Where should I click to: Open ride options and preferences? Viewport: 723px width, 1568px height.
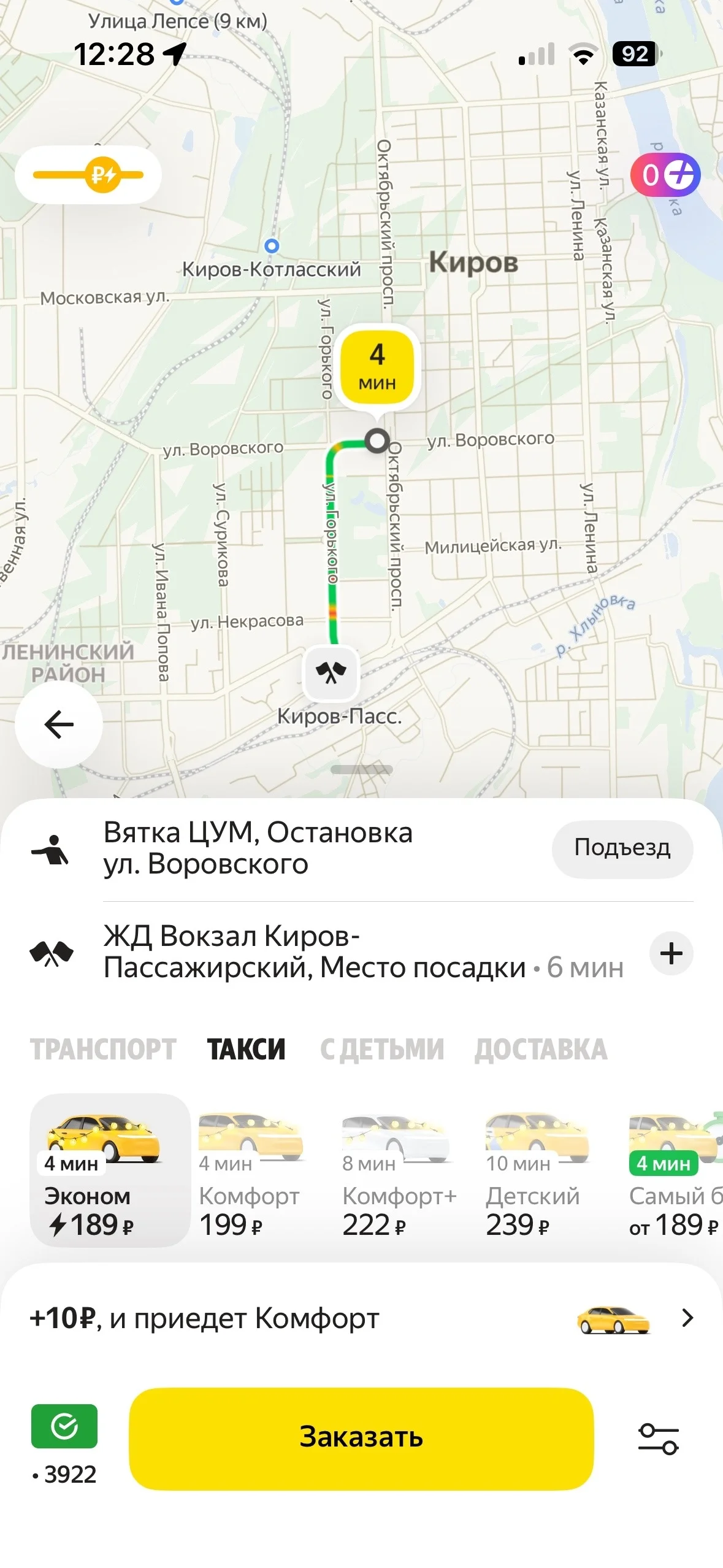pos(658,1439)
